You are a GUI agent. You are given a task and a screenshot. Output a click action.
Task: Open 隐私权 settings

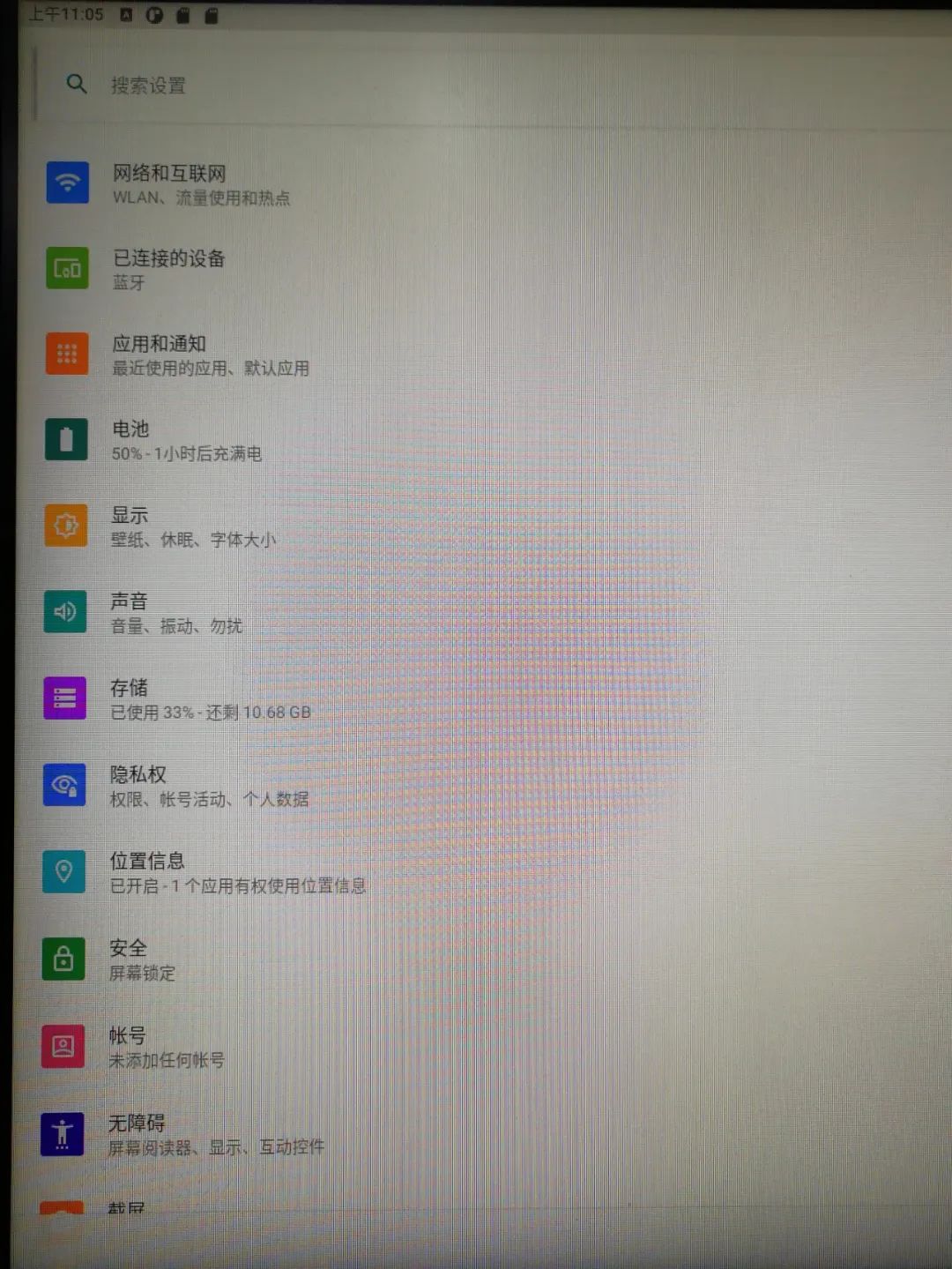click(138, 785)
